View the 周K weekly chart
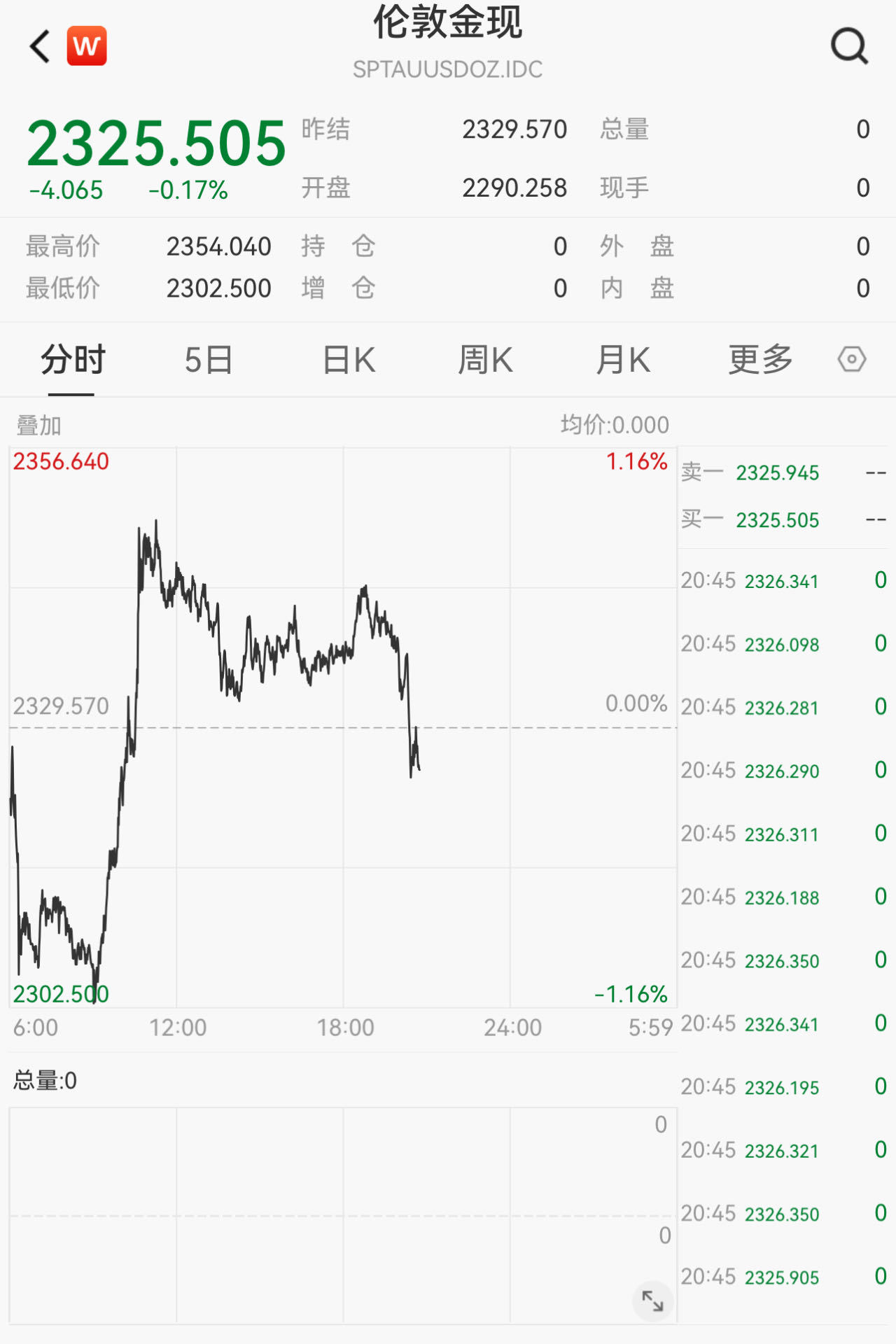Screen dimensions: 896x1344 tap(485, 360)
